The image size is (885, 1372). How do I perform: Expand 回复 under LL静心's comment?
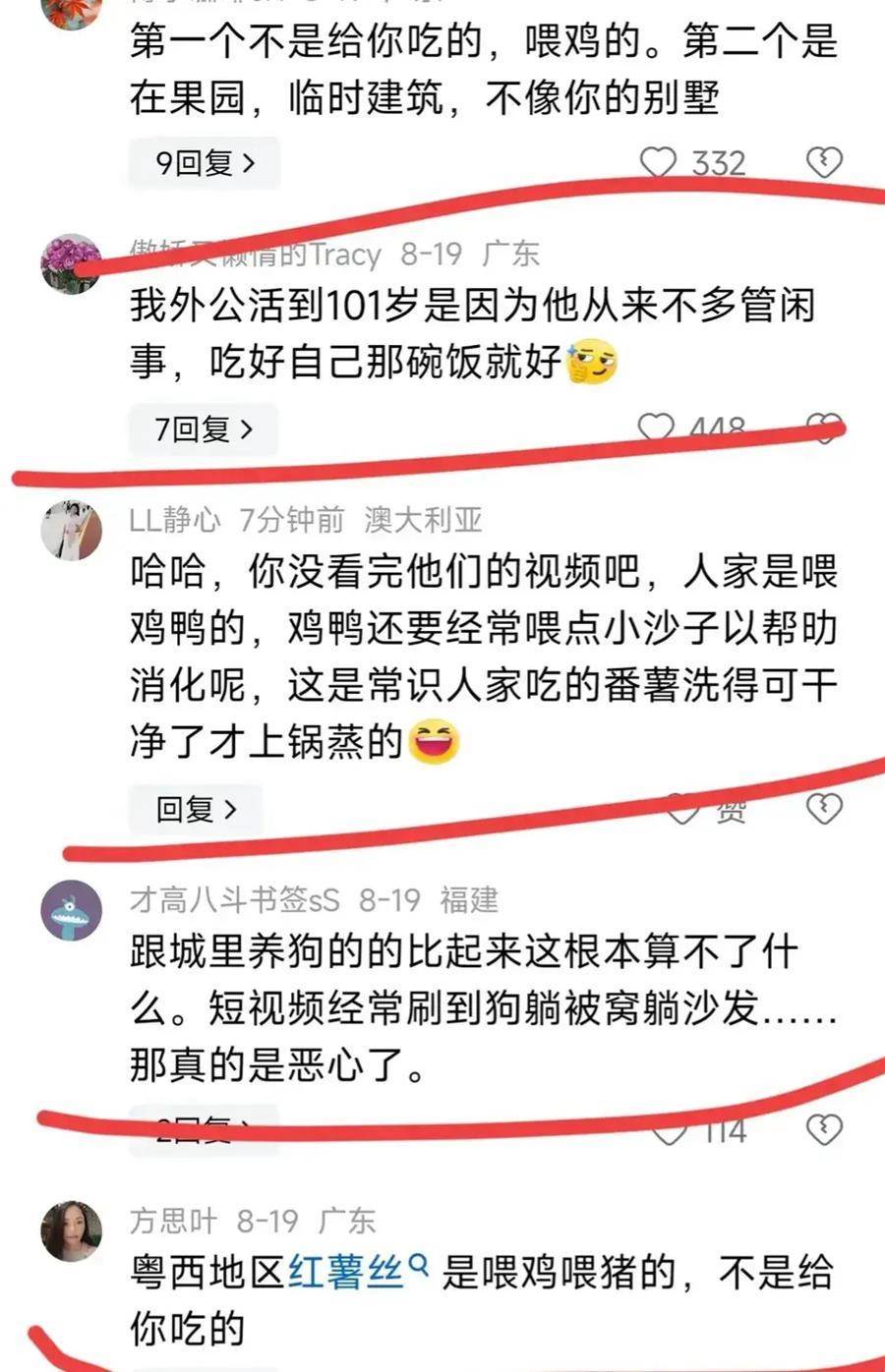tap(196, 810)
